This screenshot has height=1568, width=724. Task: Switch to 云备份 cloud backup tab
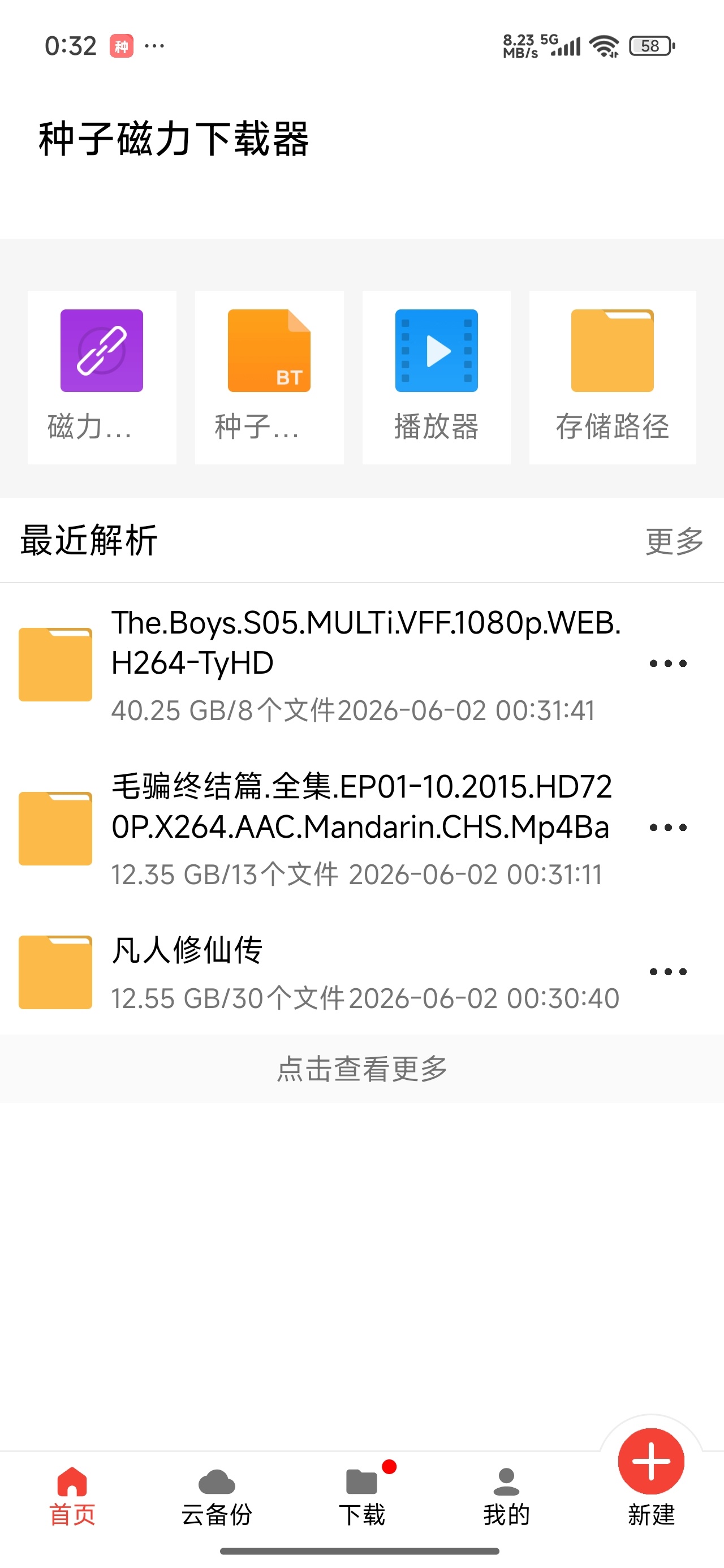pos(217,1497)
